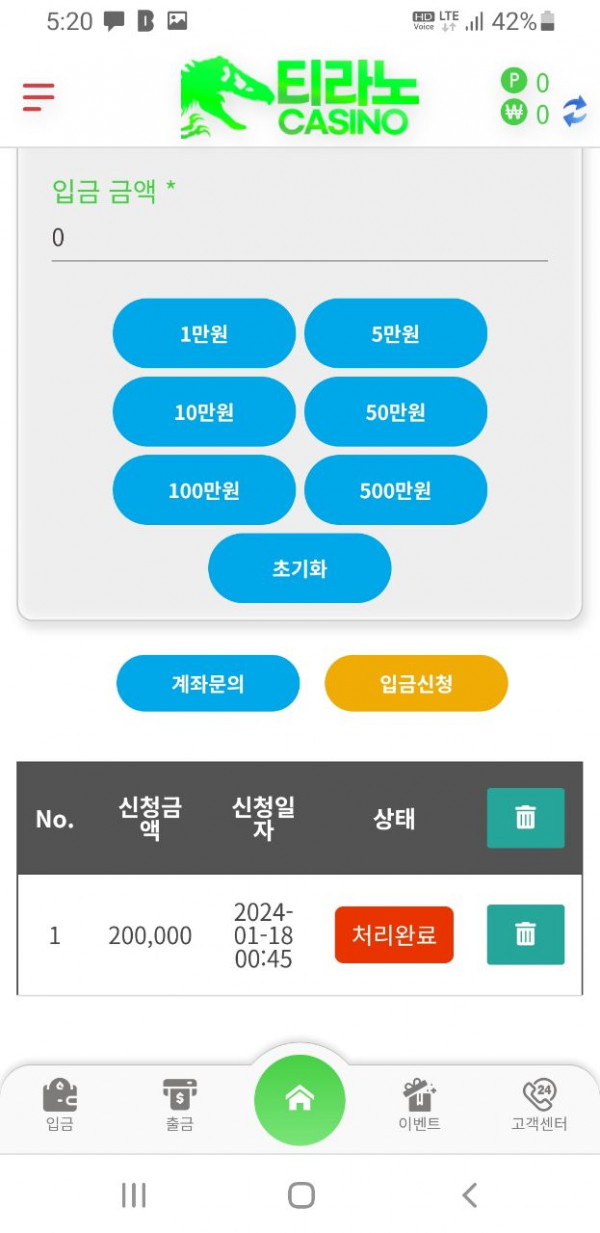This screenshot has width=600, height=1233.
Task: Tap the system back button
Action: pyautogui.click(x=469, y=1195)
